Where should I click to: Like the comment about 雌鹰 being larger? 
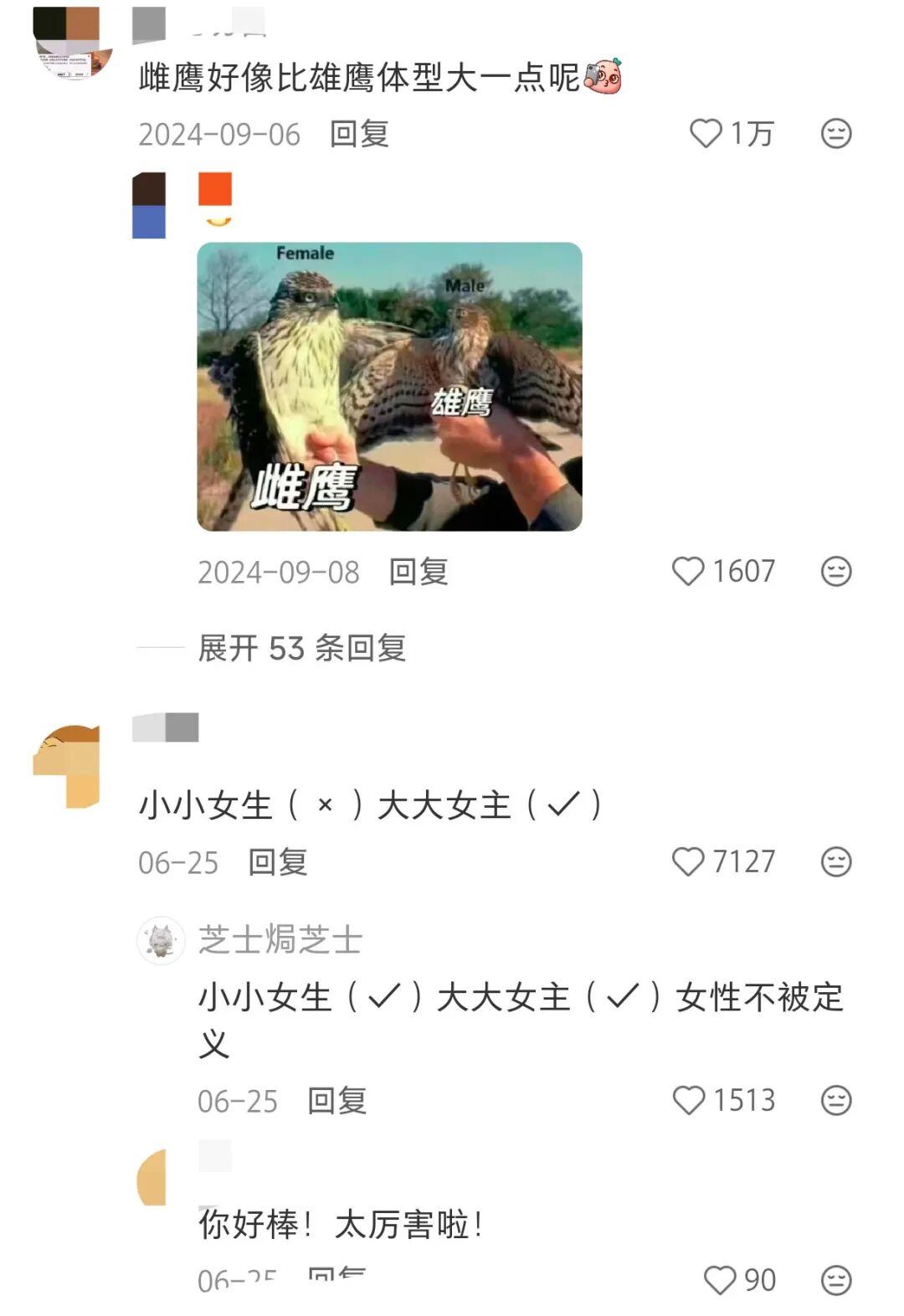(706, 134)
